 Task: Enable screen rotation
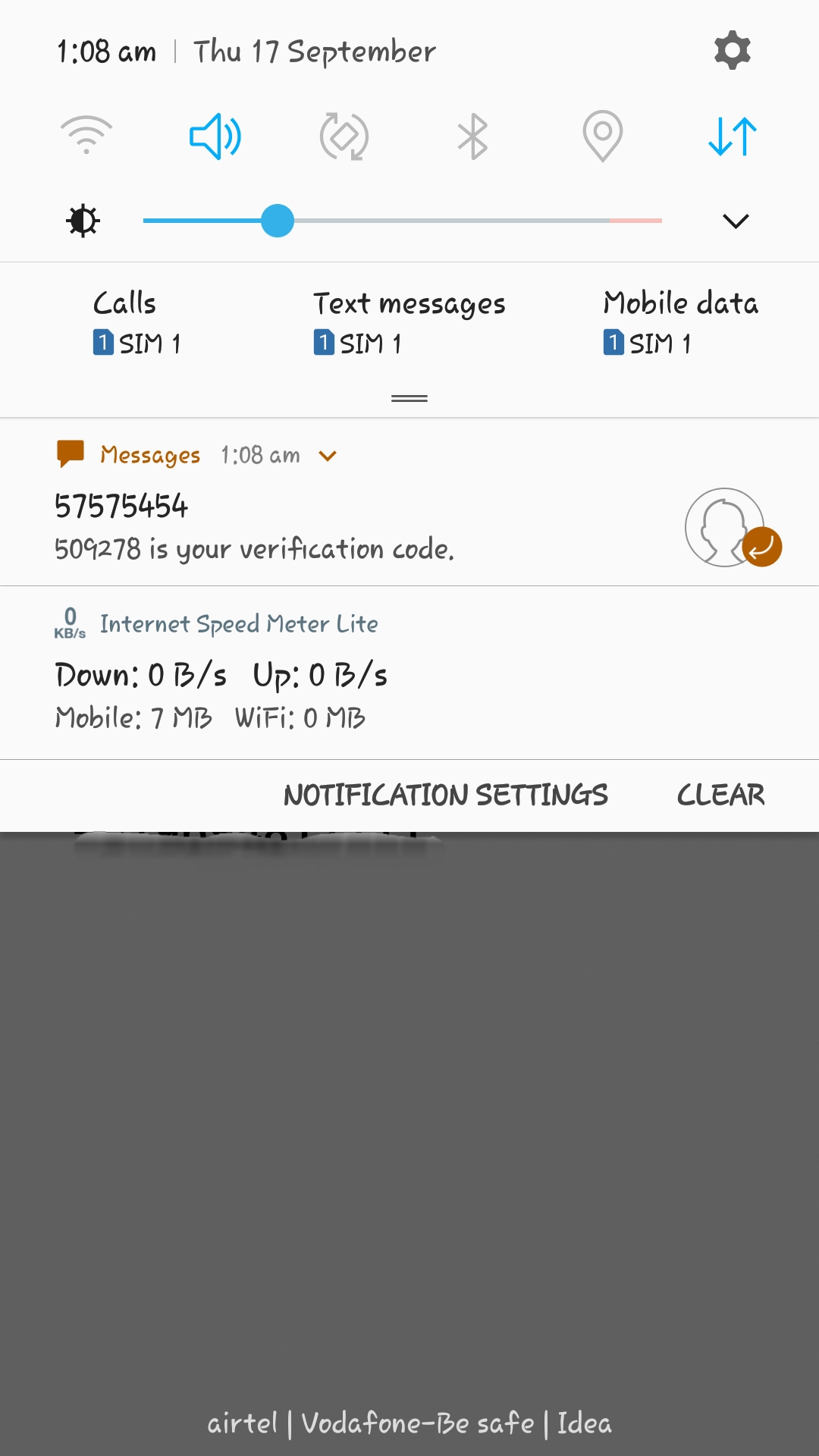[x=344, y=136]
